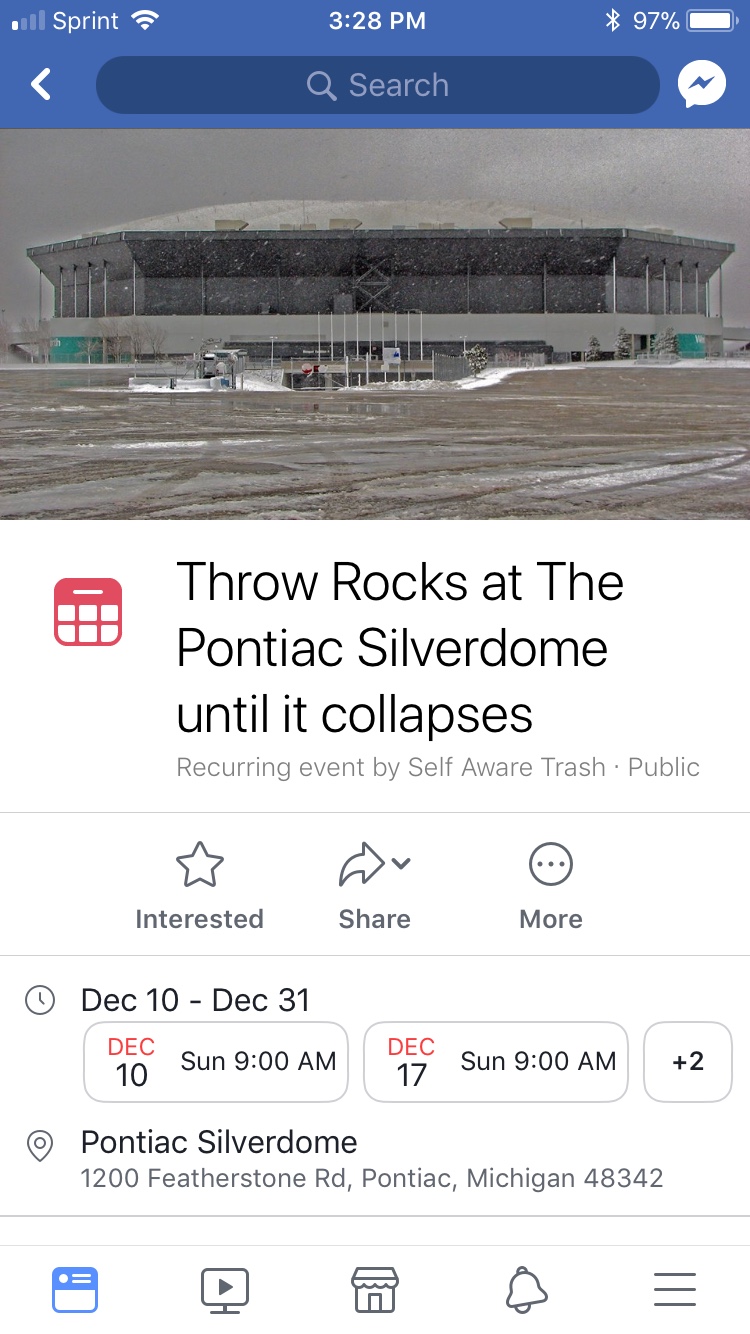Open the More options menu
The width and height of the screenshot is (750, 1334).
pyautogui.click(x=551, y=885)
